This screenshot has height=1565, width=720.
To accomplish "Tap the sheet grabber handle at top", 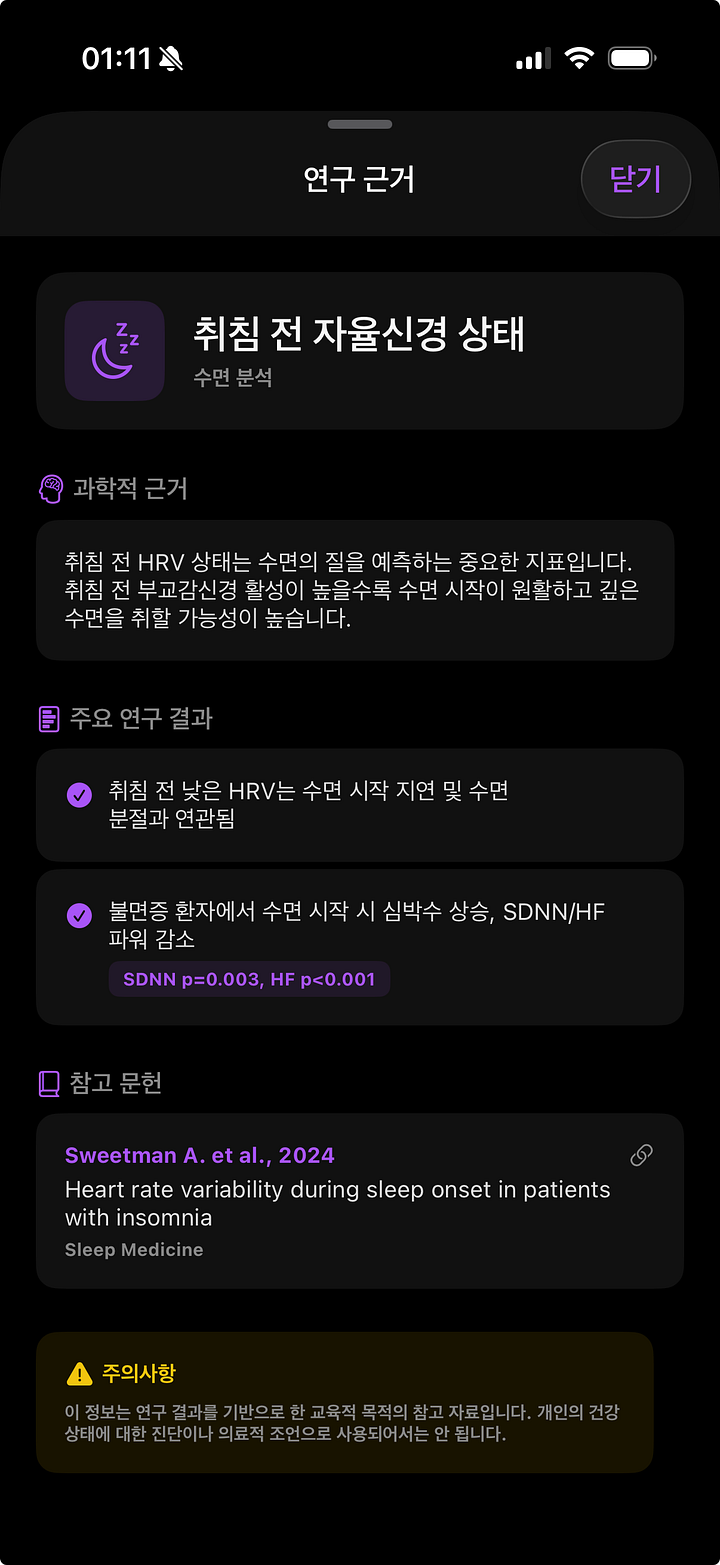I will coord(359,125).
